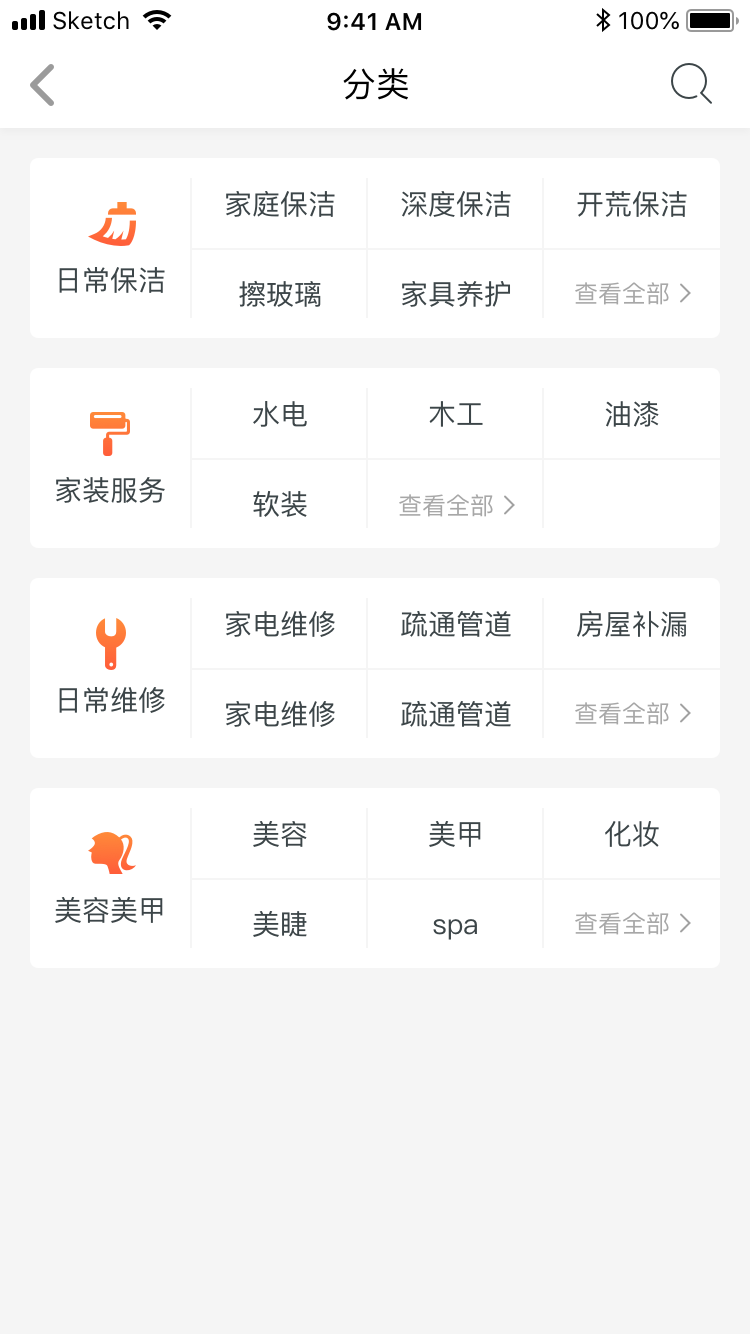The width and height of the screenshot is (750, 1334).
Task: Go back using the top-left arrow
Action: click(42, 85)
